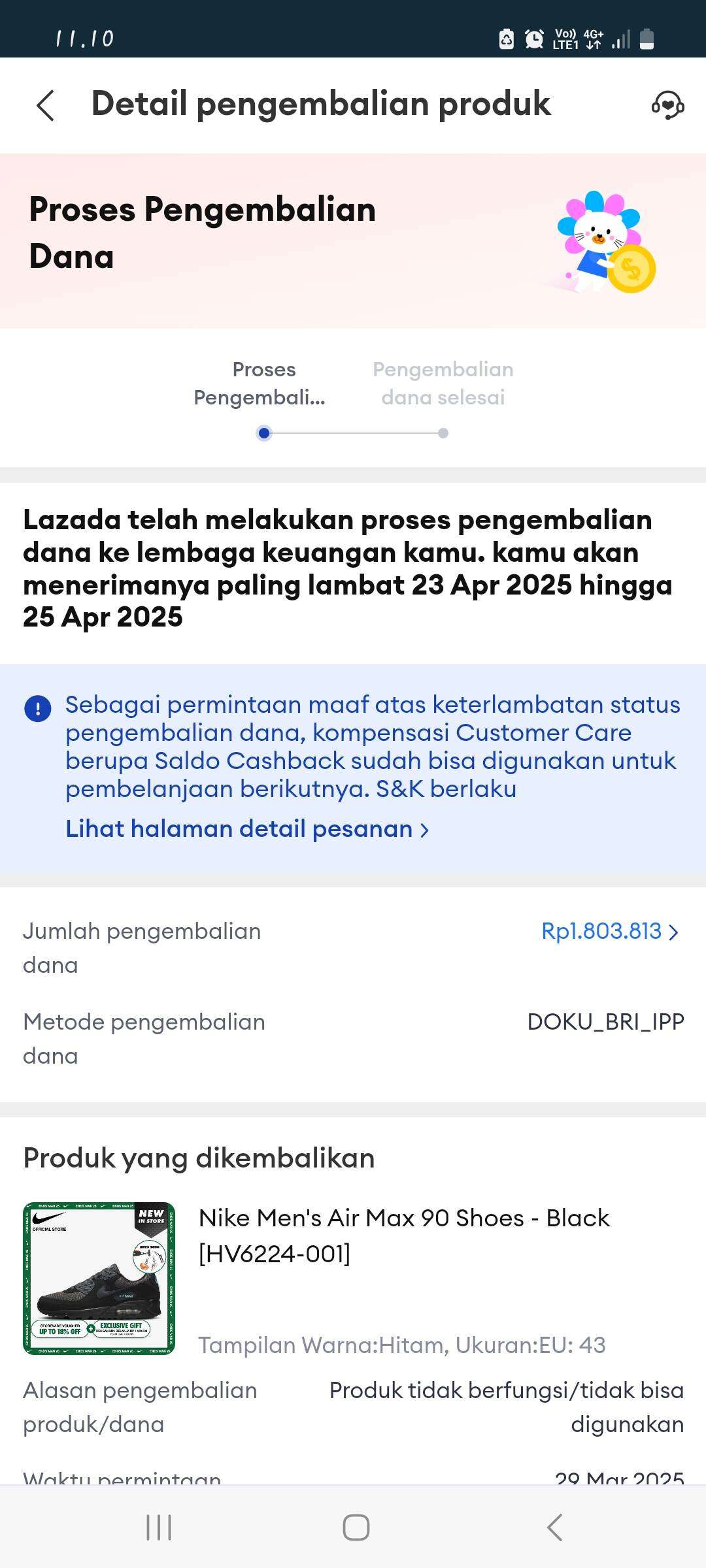
Task: View refund amount Rp1.803.813 breakdown
Action: coord(610,931)
